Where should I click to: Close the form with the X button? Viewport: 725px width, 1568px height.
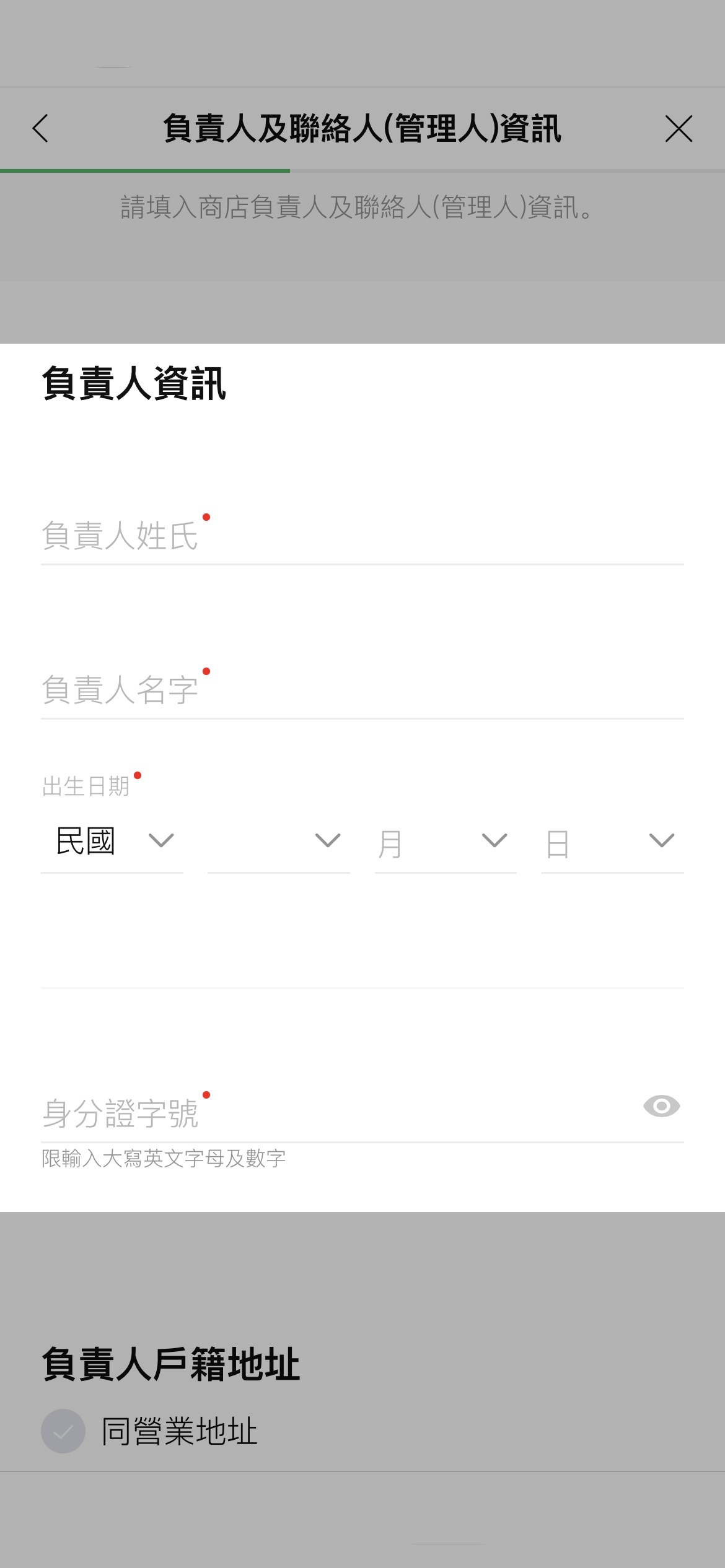679,129
